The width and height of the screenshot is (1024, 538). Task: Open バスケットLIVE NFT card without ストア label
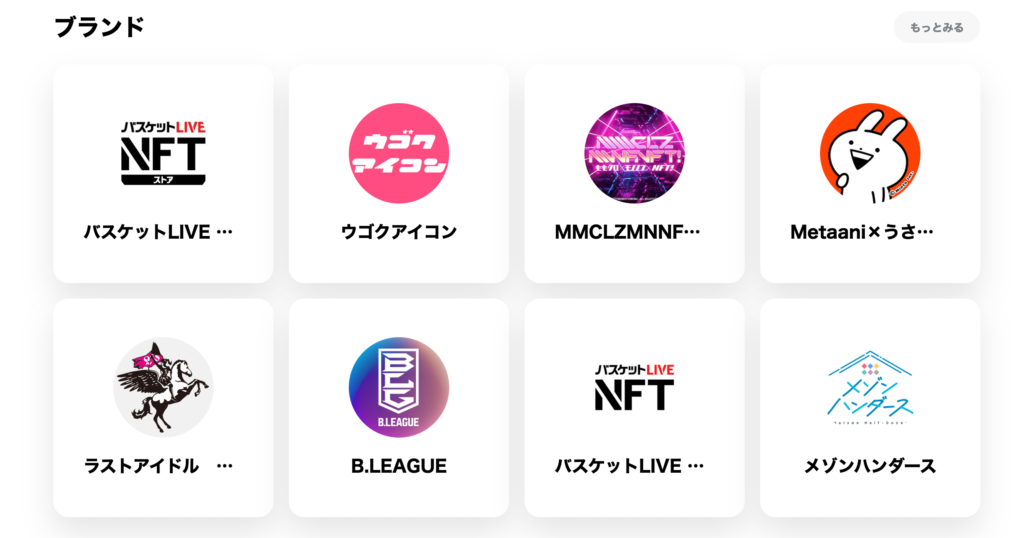pos(634,408)
